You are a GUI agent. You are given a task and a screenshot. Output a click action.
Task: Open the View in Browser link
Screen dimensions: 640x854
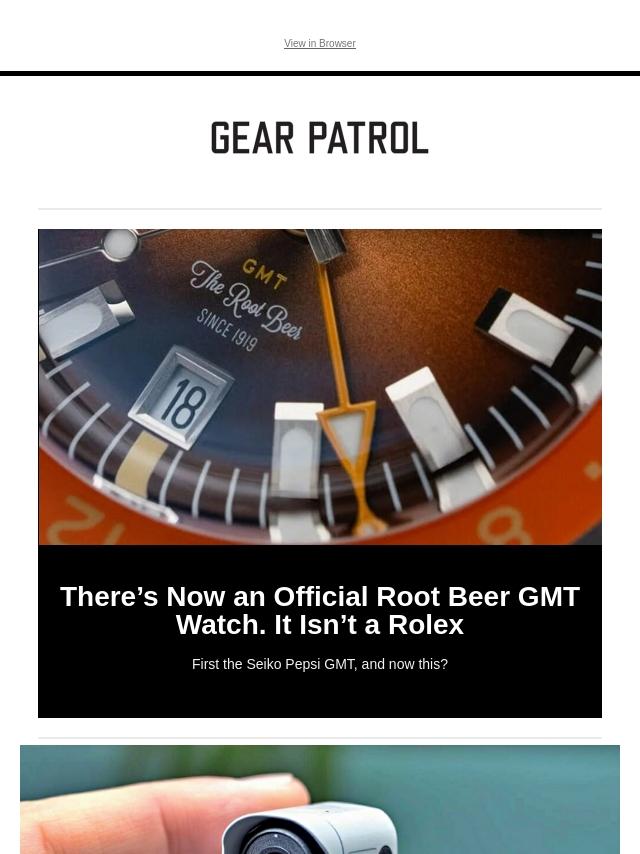point(319,44)
